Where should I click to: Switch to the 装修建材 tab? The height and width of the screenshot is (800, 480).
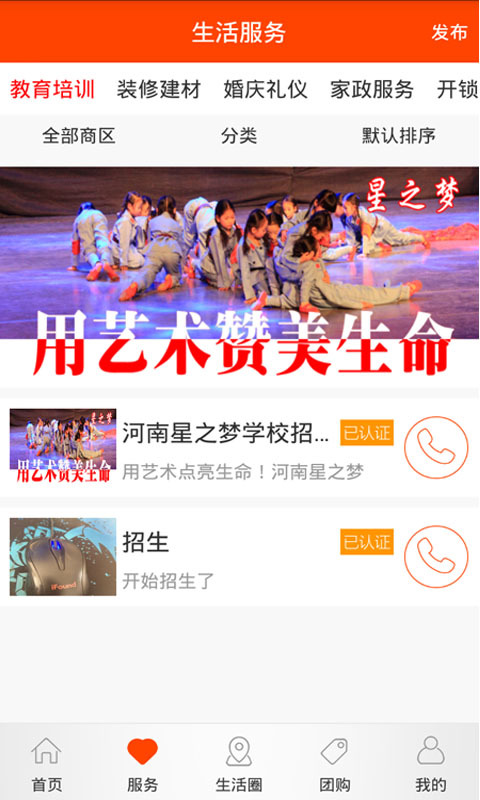159,89
